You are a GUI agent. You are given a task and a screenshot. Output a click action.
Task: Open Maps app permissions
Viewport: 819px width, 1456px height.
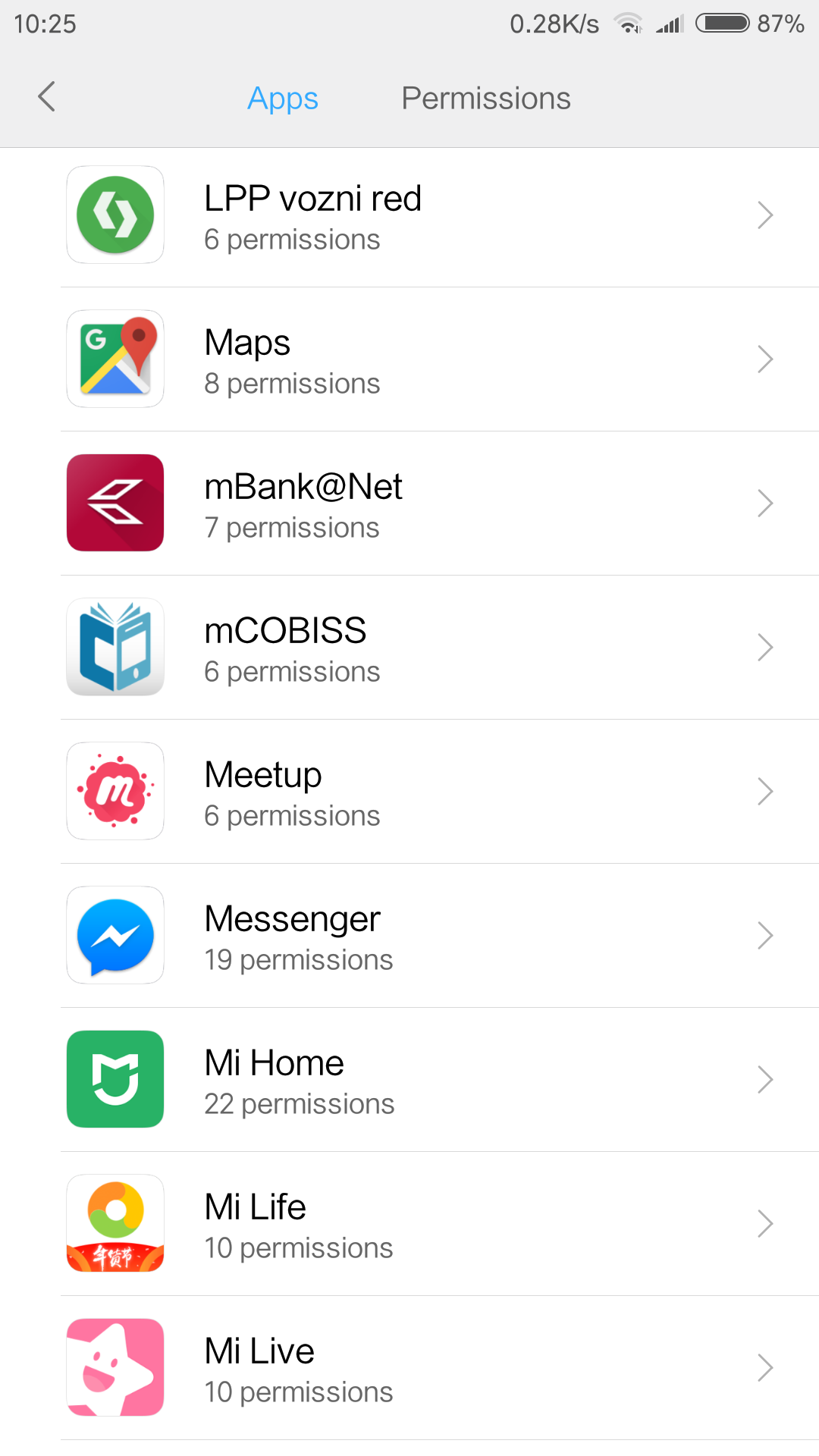click(409, 359)
